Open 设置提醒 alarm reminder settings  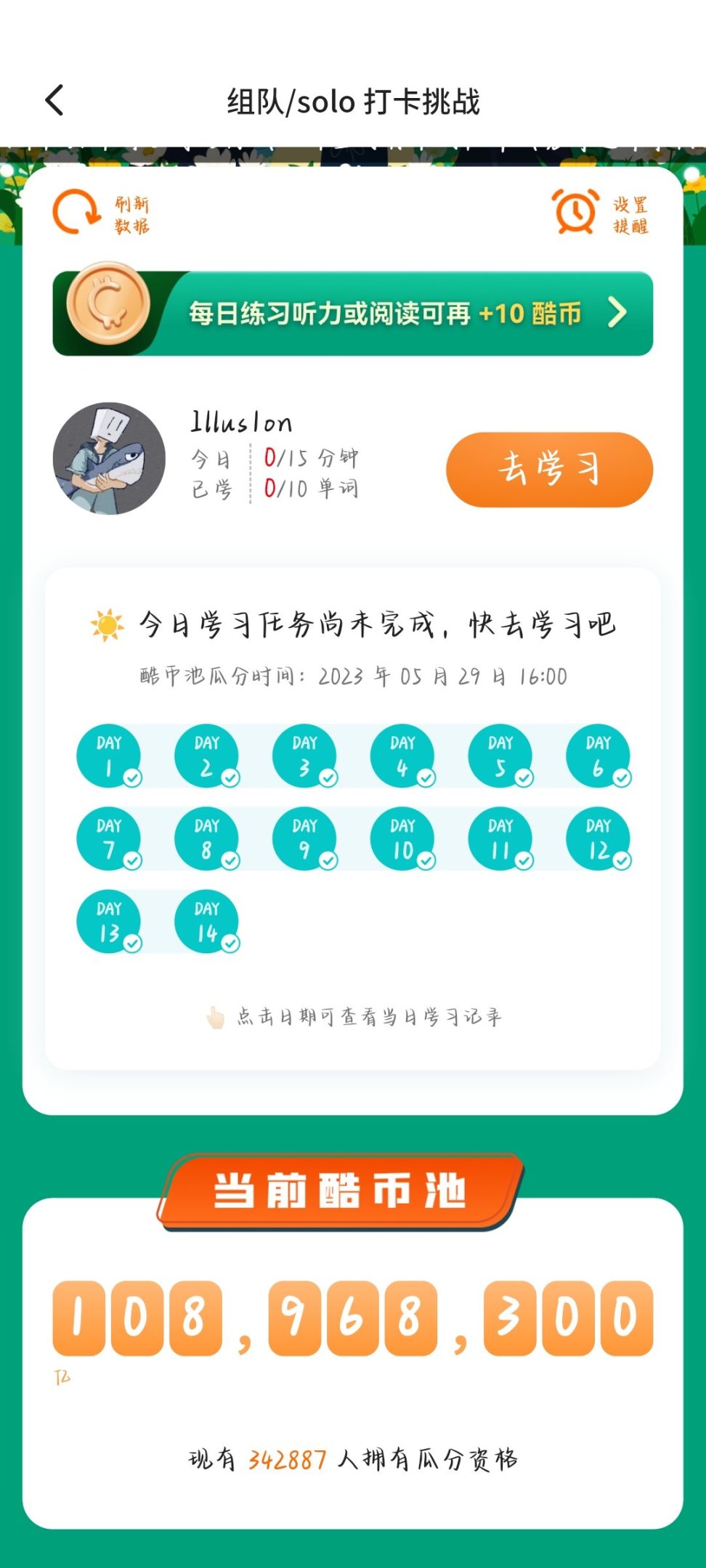(599, 213)
